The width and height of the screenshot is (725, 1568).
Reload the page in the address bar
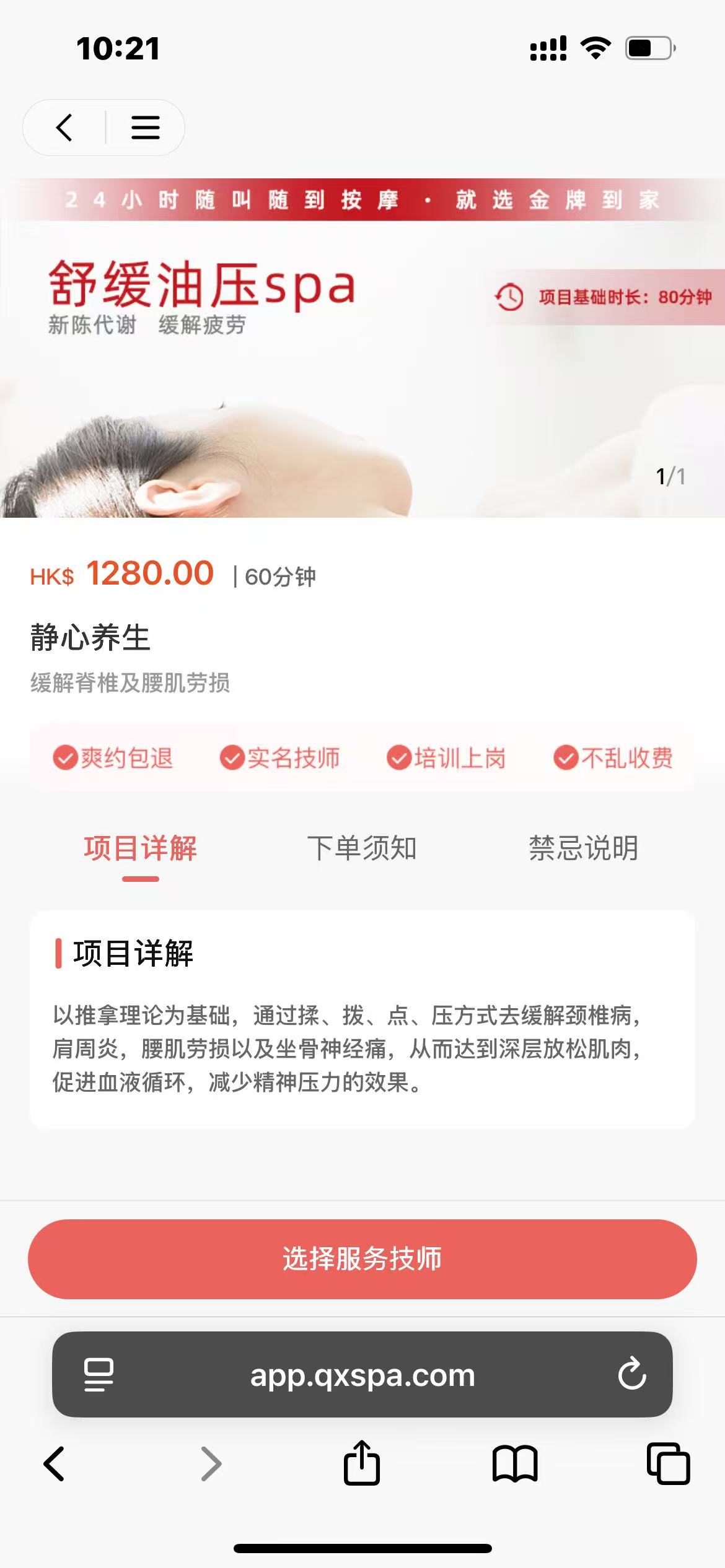click(x=631, y=1375)
